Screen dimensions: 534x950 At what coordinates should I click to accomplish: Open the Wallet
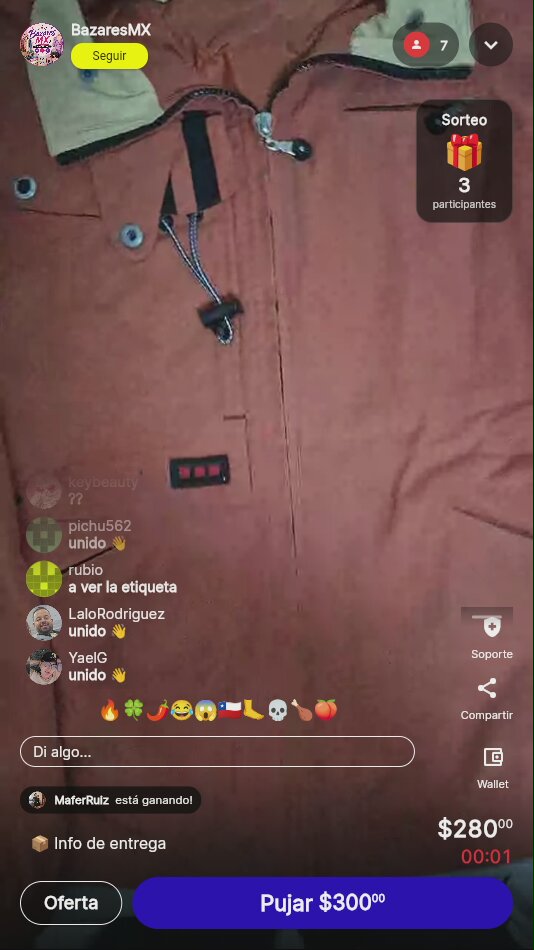pos(493,768)
